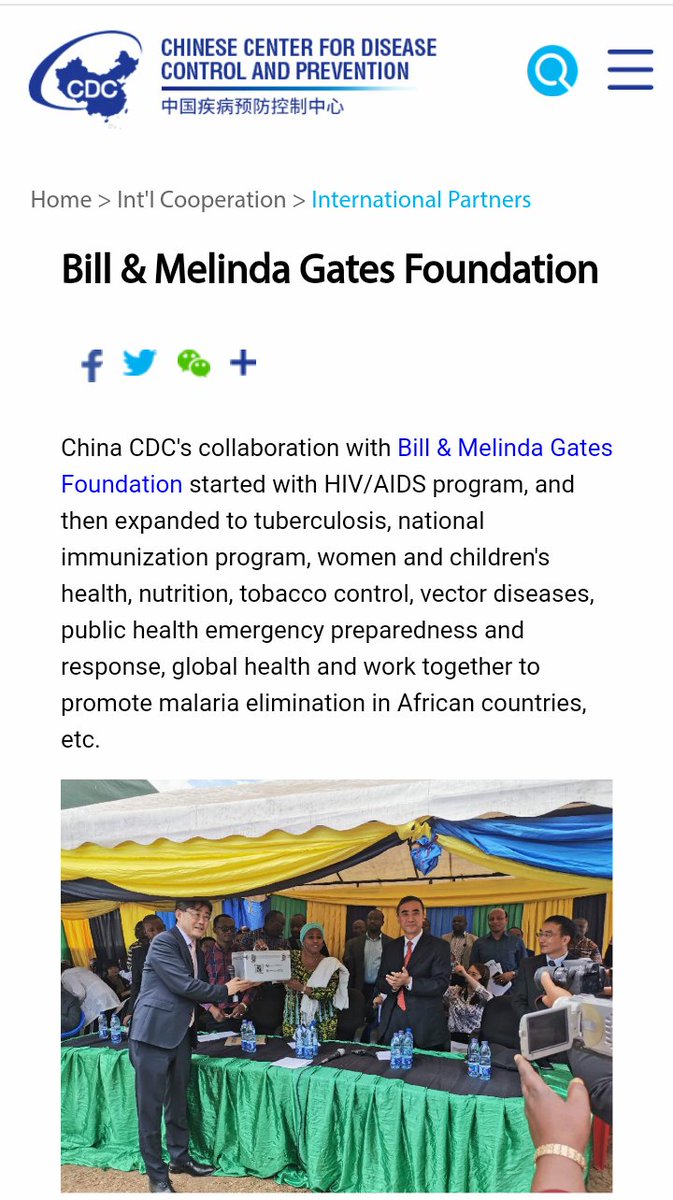Share this page on Facebook
The height and width of the screenshot is (1200, 673).
(x=92, y=365)
